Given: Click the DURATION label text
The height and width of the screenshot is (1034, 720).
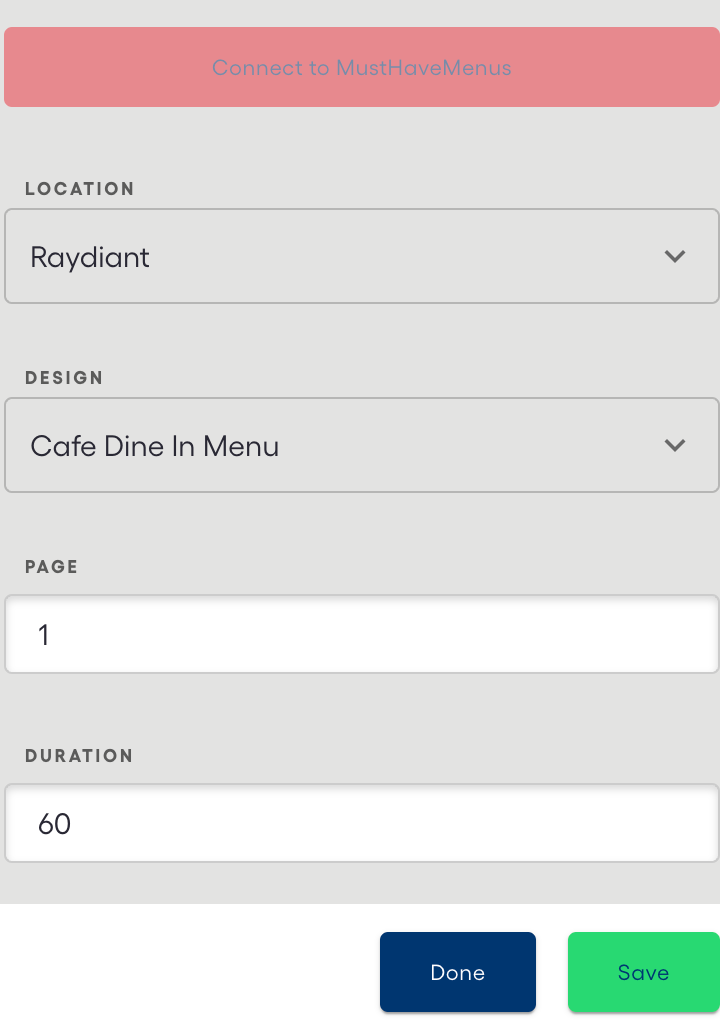Looking at the screenshot, I should pyautogui.click(x=79, y=756).
